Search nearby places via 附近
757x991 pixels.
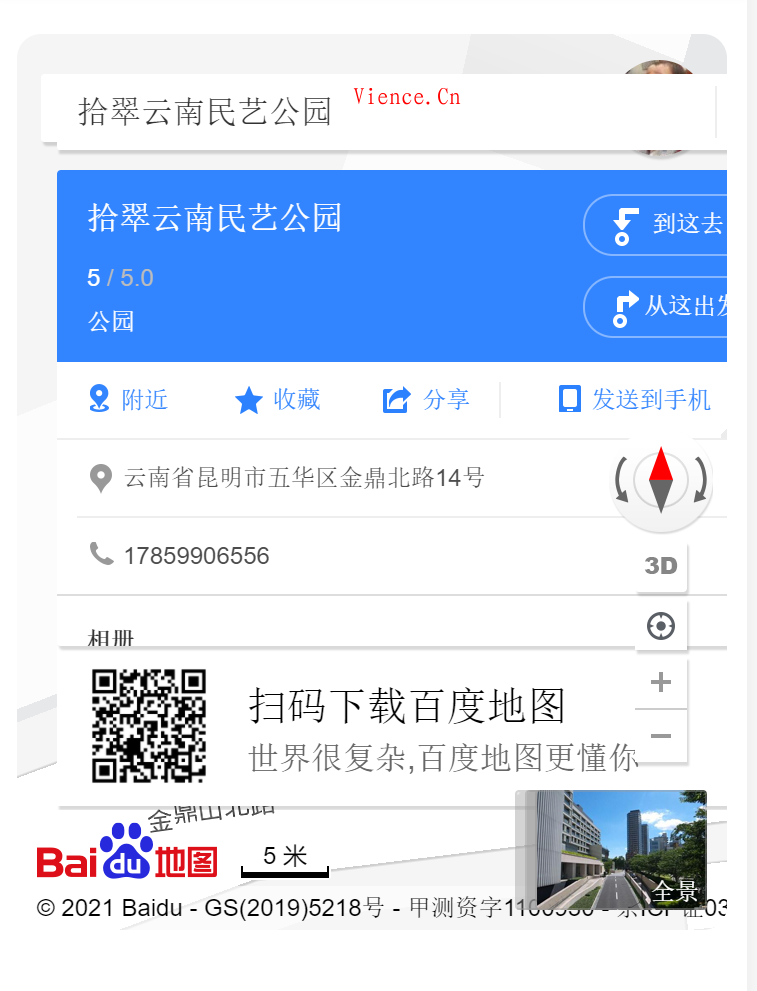coord(128,400)
